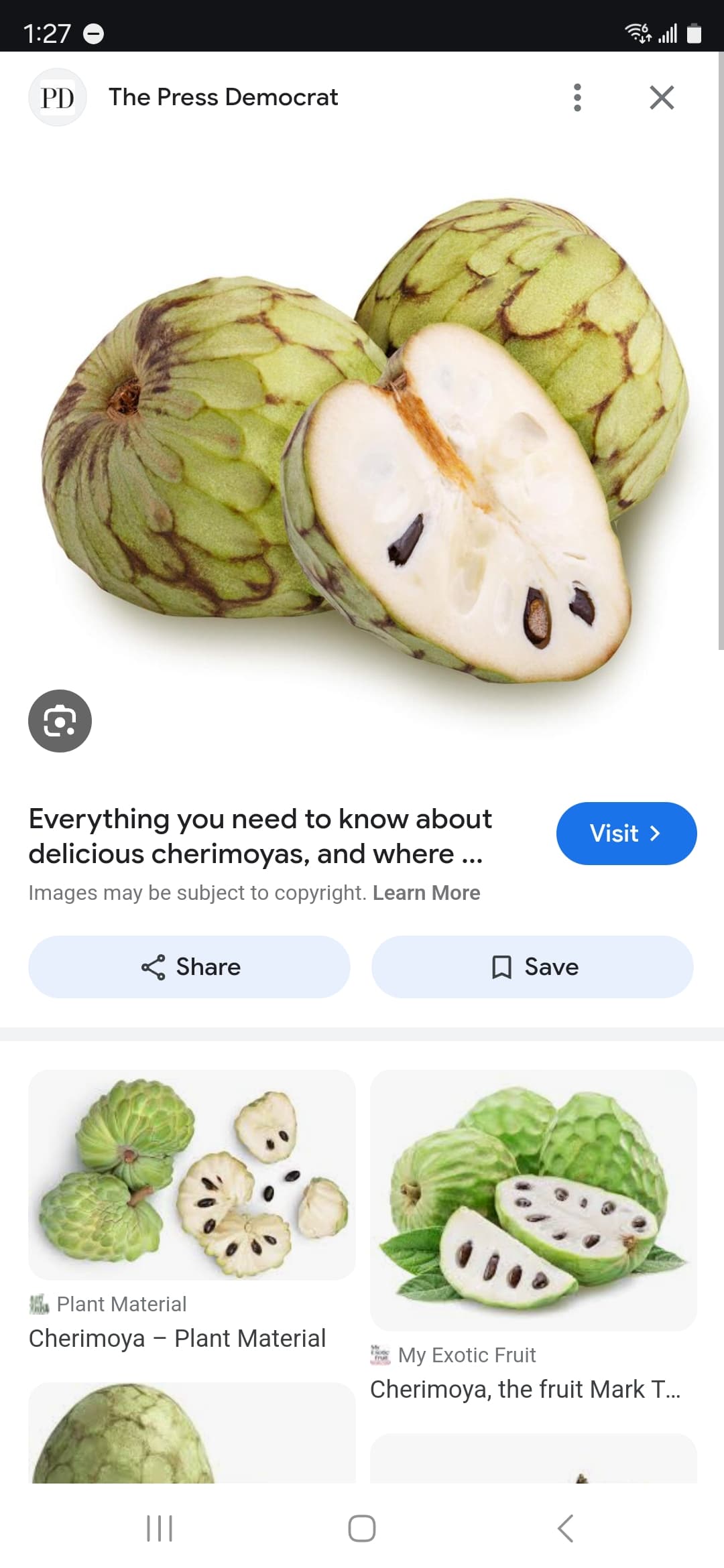
Task: Go back using the system back button
Action: click(565, 1528)
